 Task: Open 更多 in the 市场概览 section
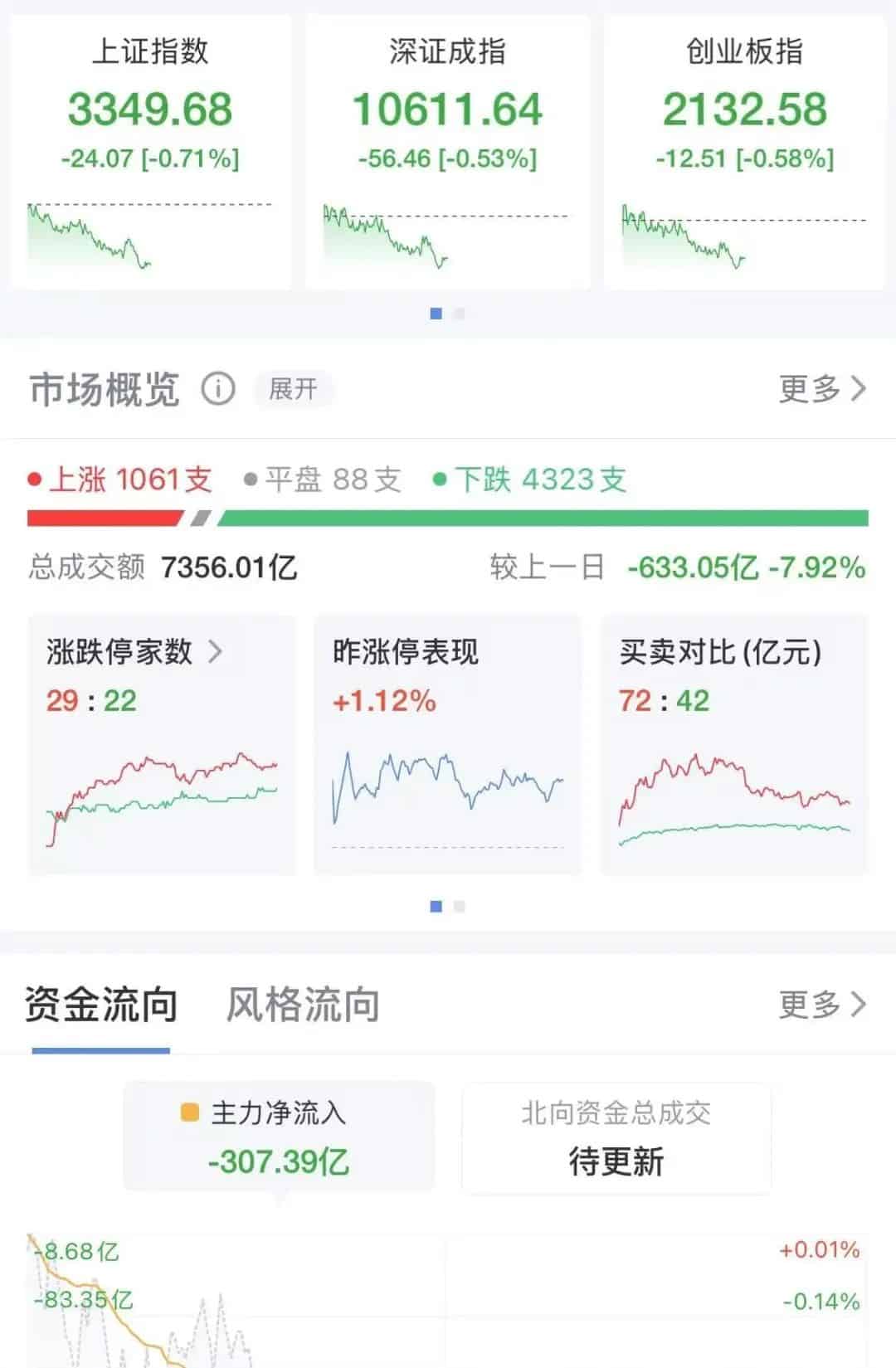pyautogui.click(x=809, y=389)
